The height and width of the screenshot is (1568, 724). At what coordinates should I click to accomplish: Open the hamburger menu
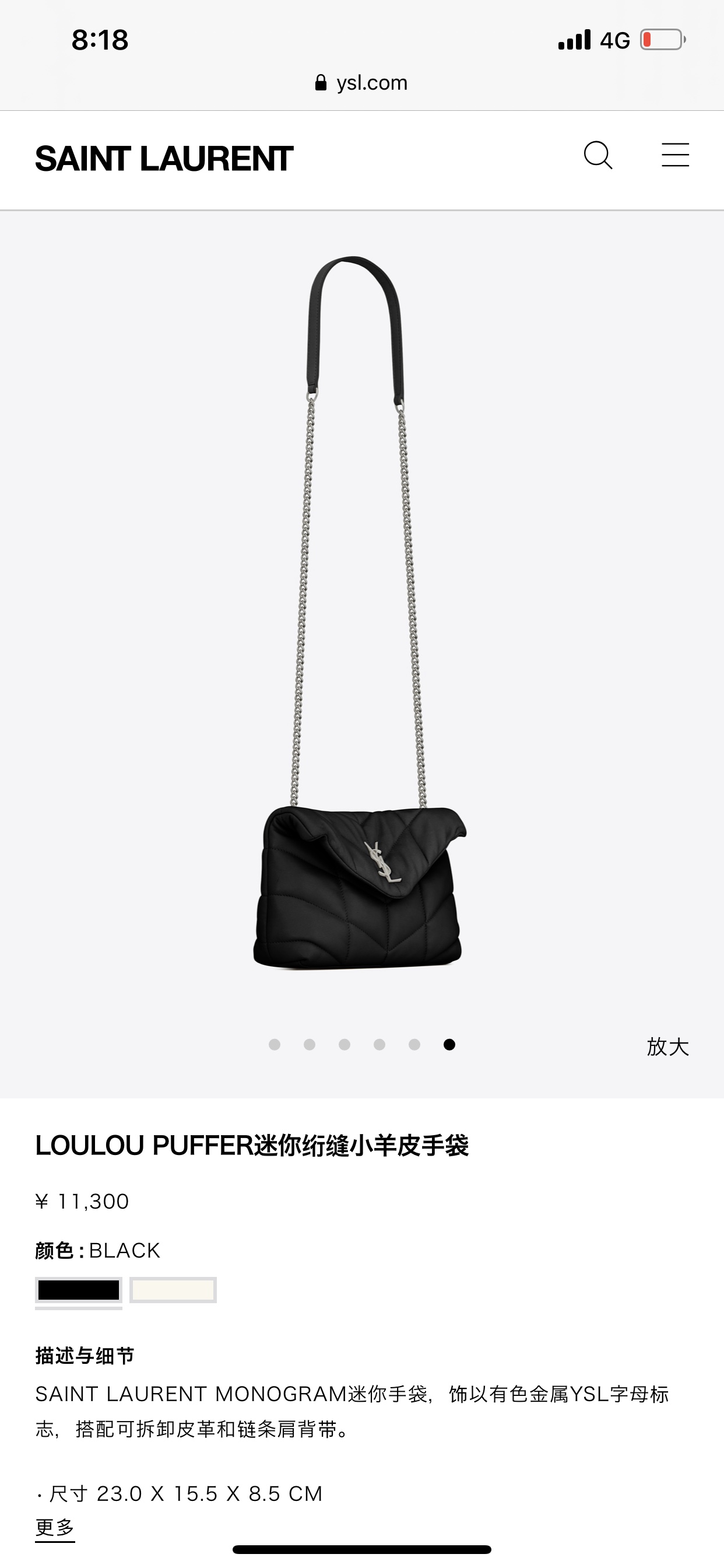click(x=674, y=155)
